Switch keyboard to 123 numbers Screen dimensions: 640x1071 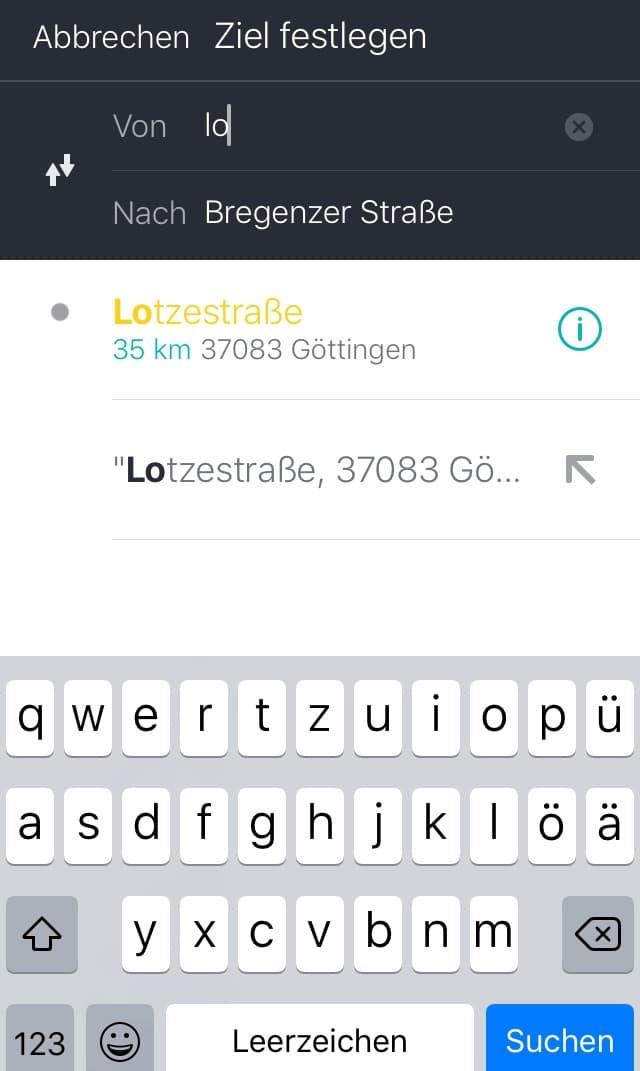click(x=40, y=1039)
